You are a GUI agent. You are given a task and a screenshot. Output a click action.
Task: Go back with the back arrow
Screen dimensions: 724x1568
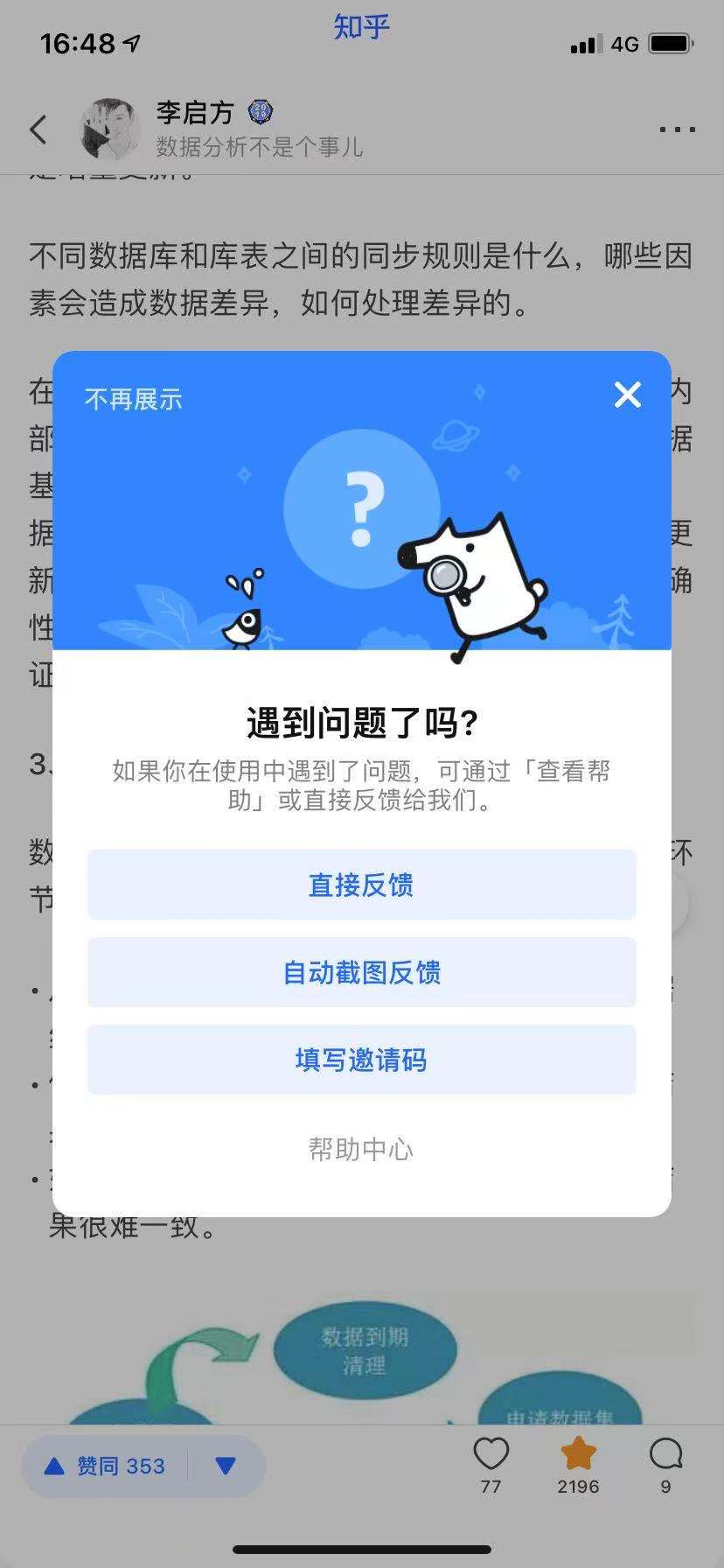click(38, 129)
